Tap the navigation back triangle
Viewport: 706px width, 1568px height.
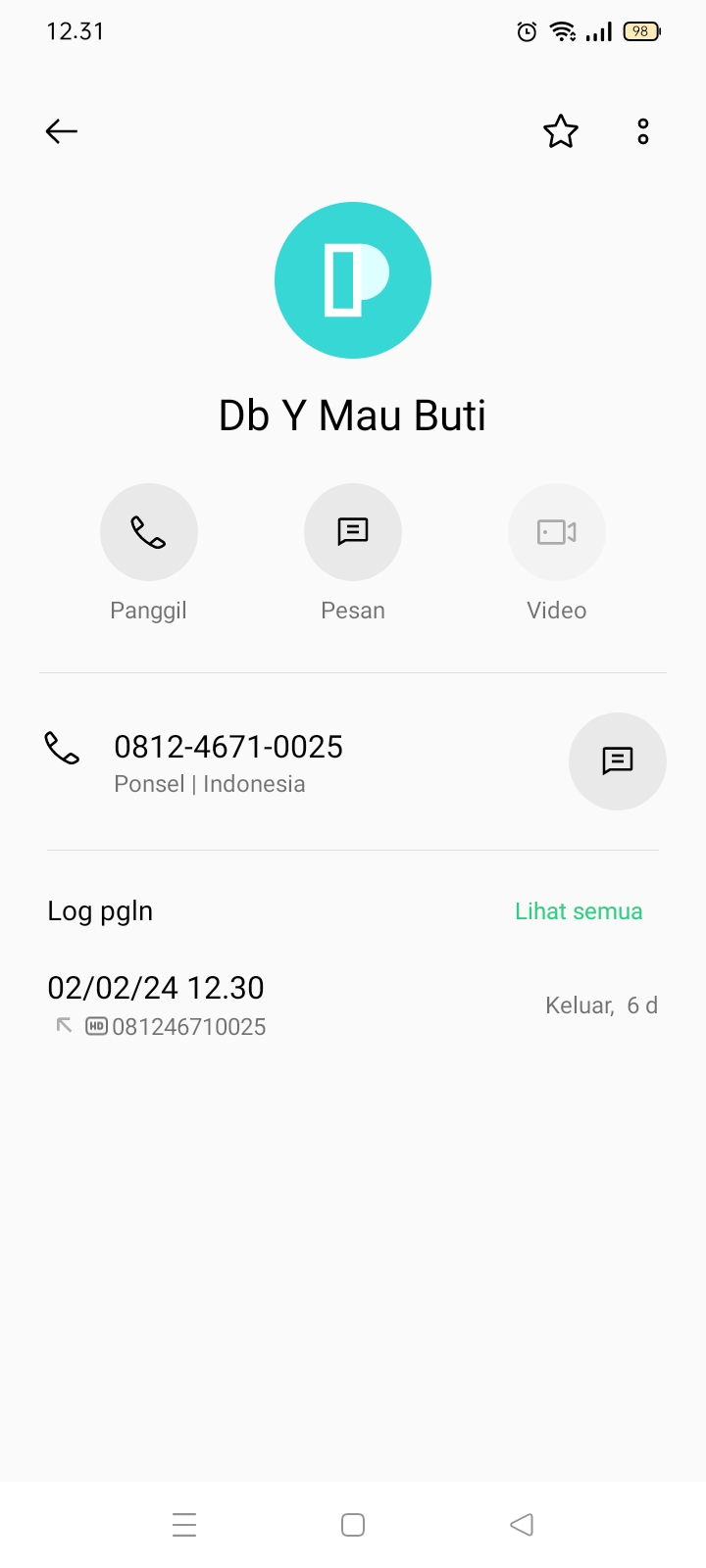521,1524
